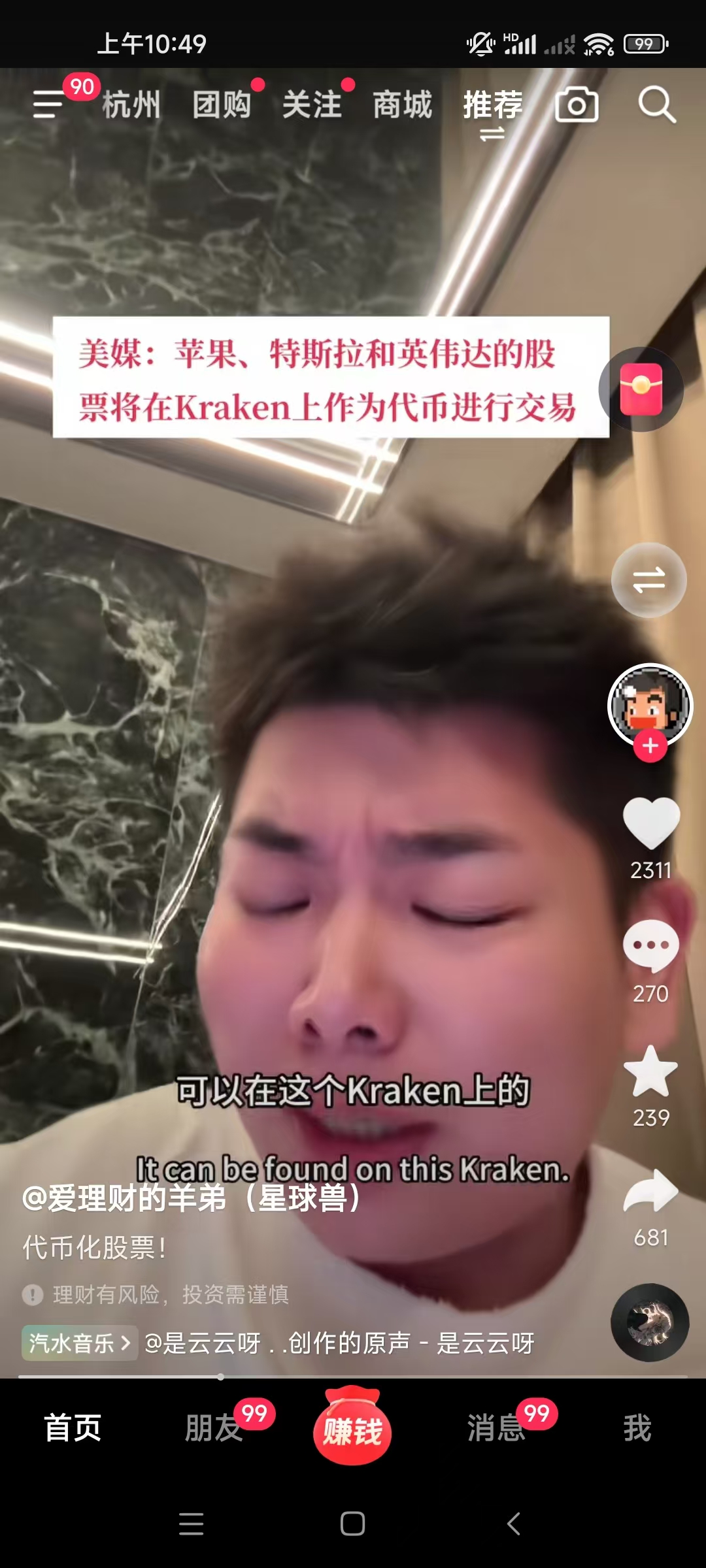Select the 推荐 tab
This screenshot has height=1568, width=706.
point(492,105)
